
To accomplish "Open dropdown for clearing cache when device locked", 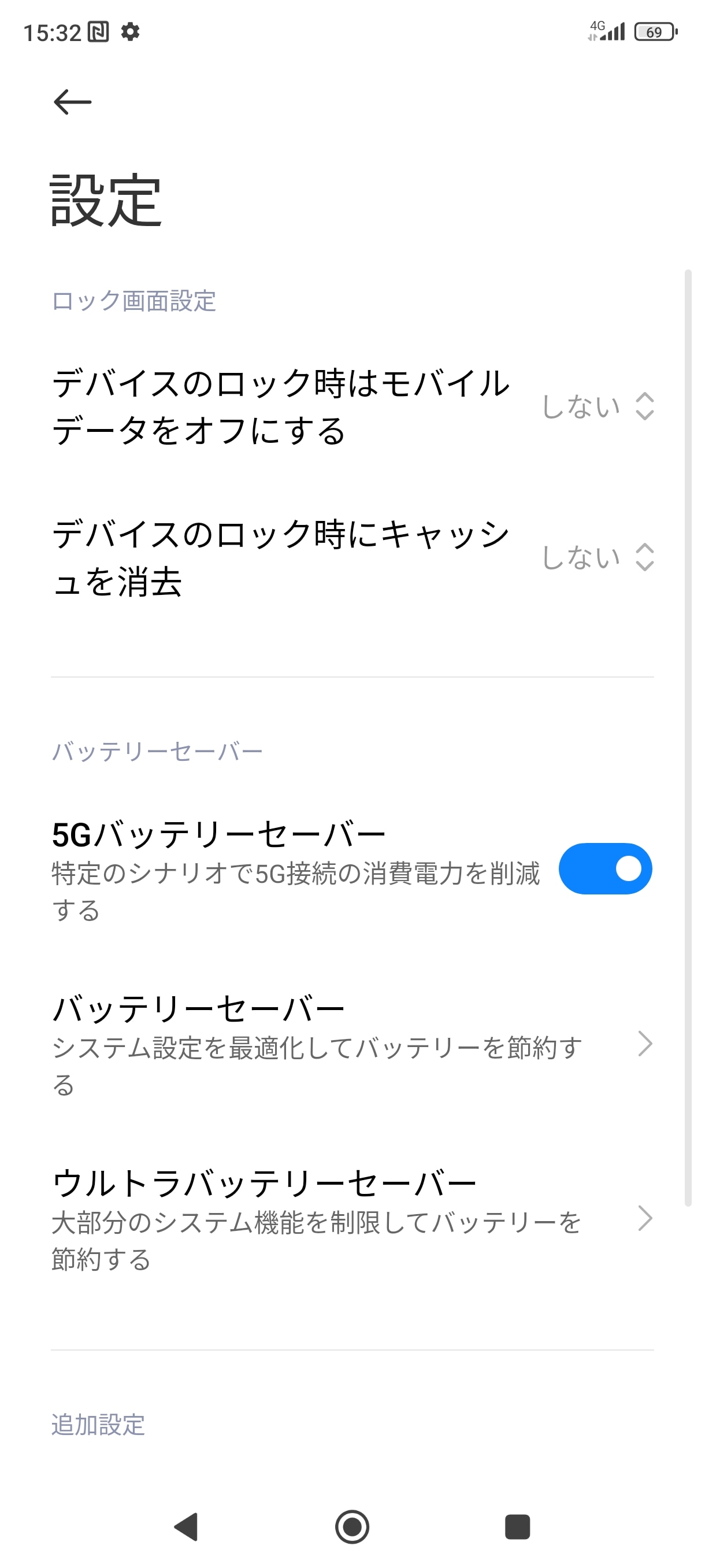I will (597, 557).
